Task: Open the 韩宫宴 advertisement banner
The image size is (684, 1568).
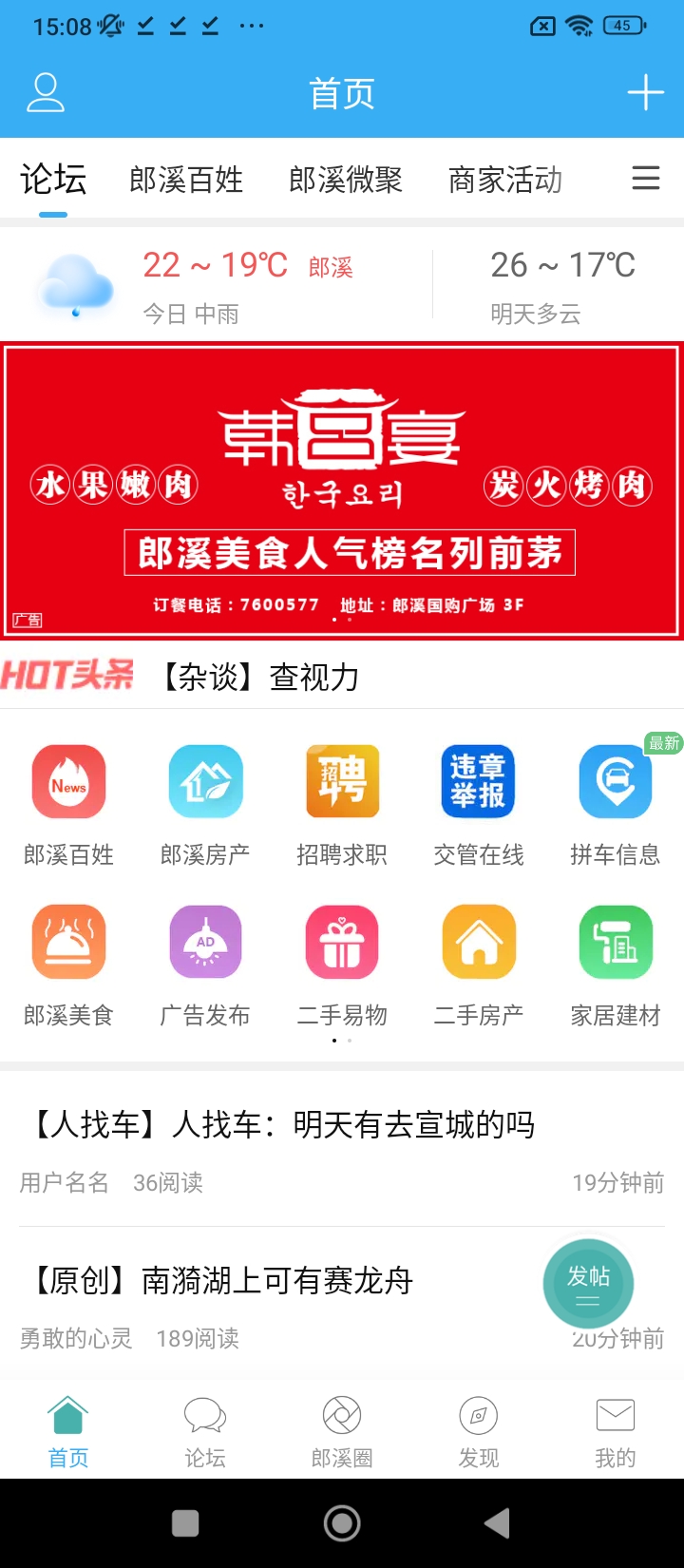Action: [342, 490]
